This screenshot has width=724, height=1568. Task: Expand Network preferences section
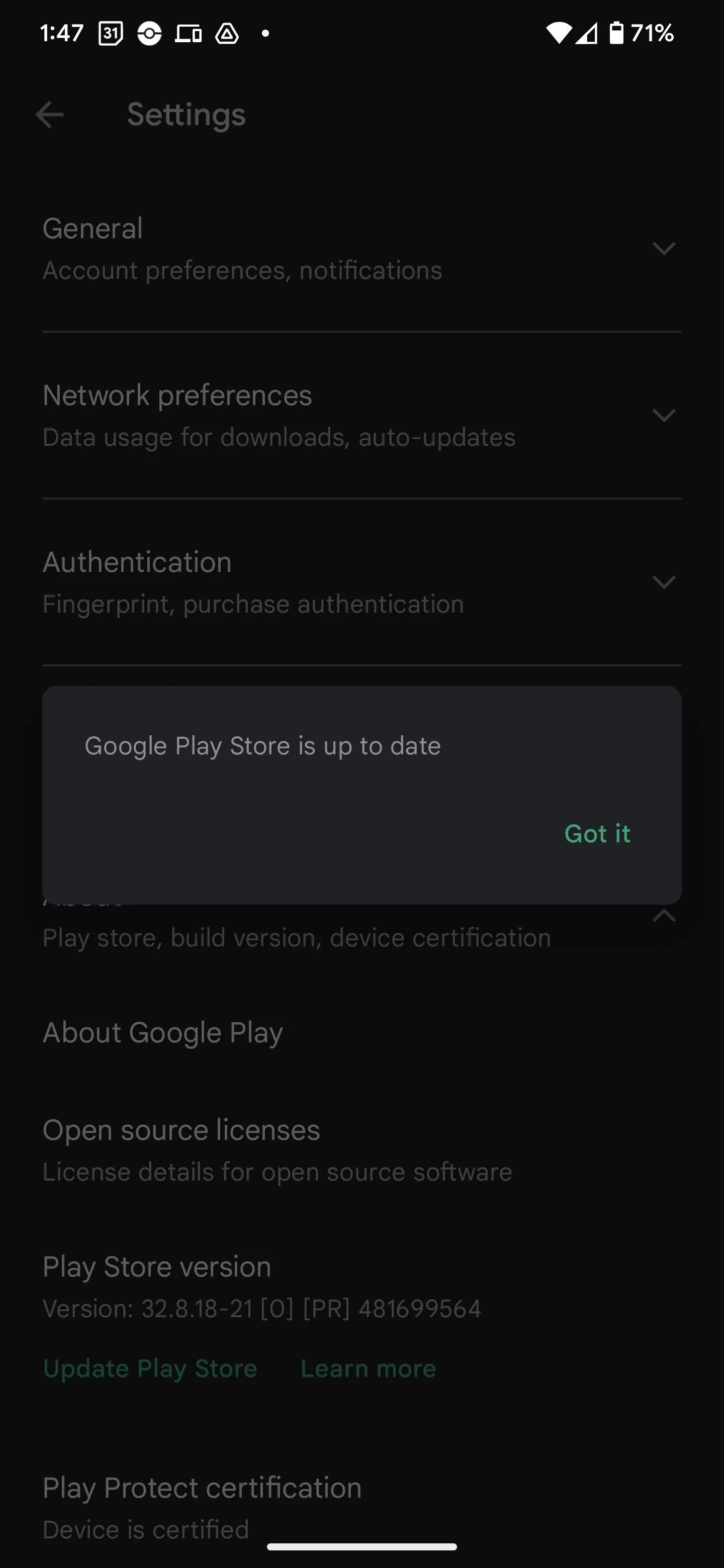pyautogui.click(x=361, y=415)
